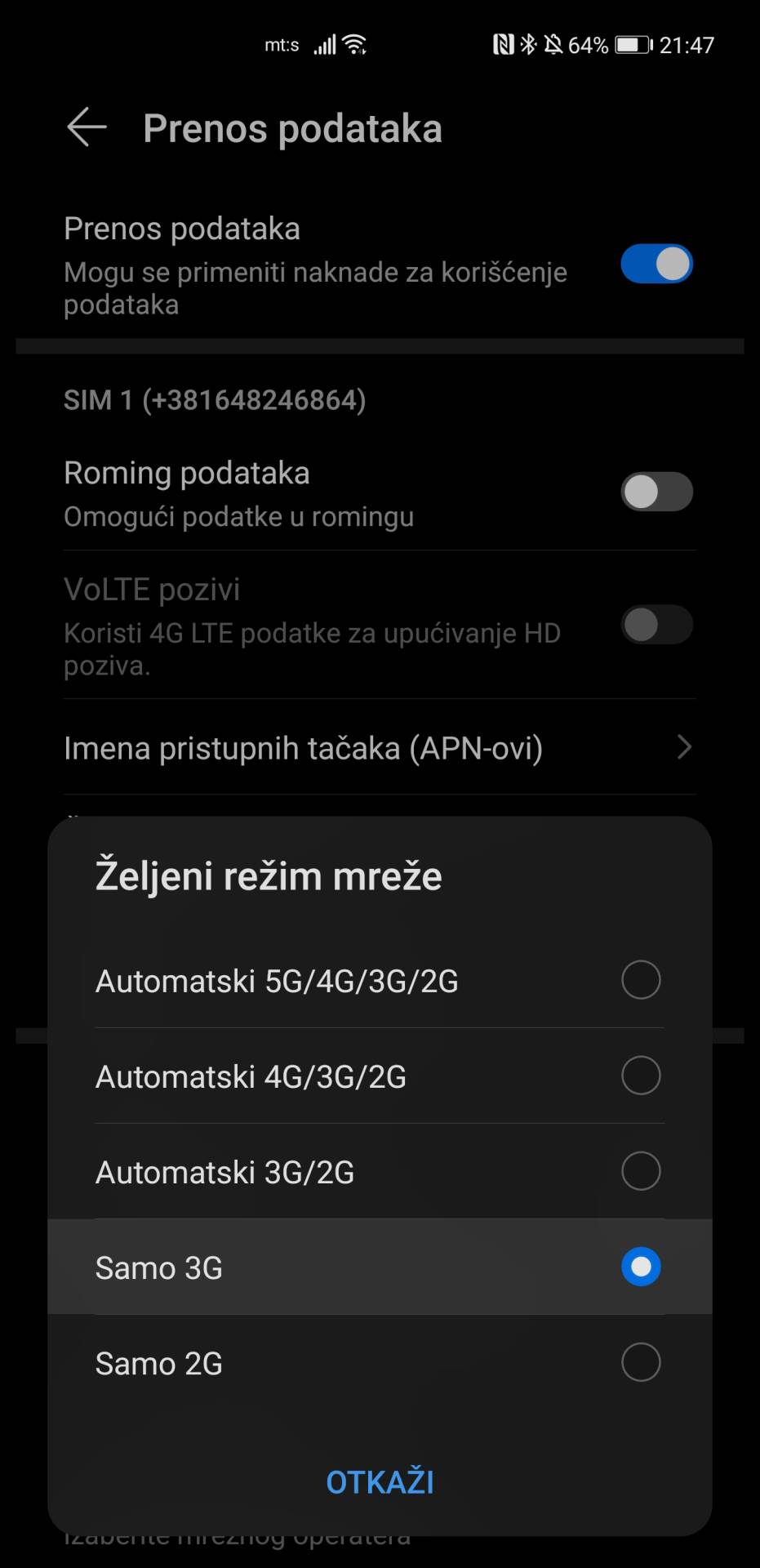The image size is (760, 1568).
Task: Tap the SIM 1 phone number label
Action: point(216,399)
